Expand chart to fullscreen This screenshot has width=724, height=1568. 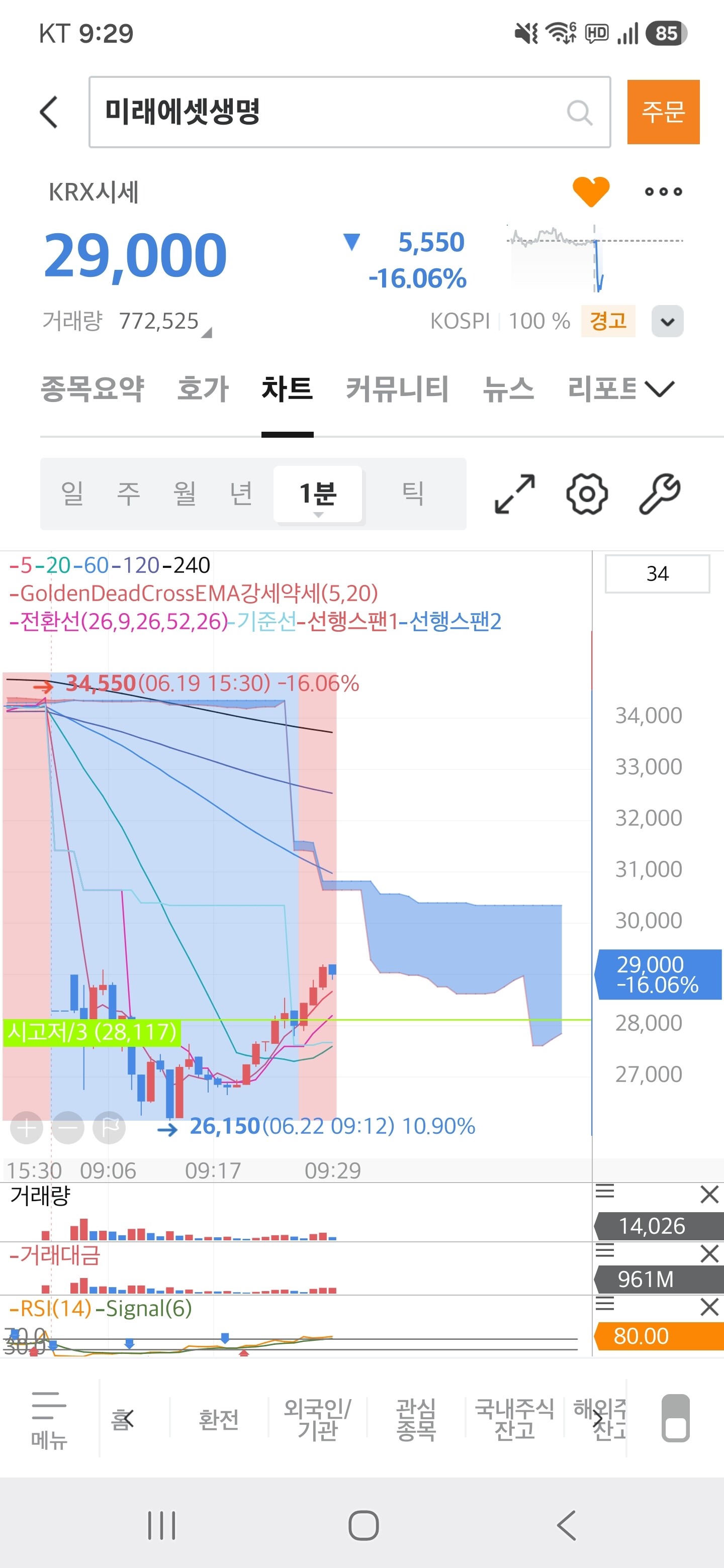tap(514, 494)
